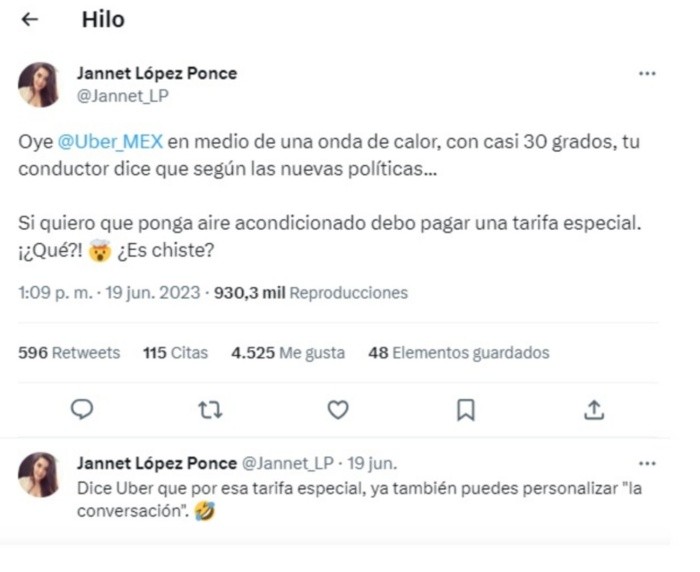Like the main tweet with the heart
This screenshot has height=572, width=700.
click(x=338, y=409)
